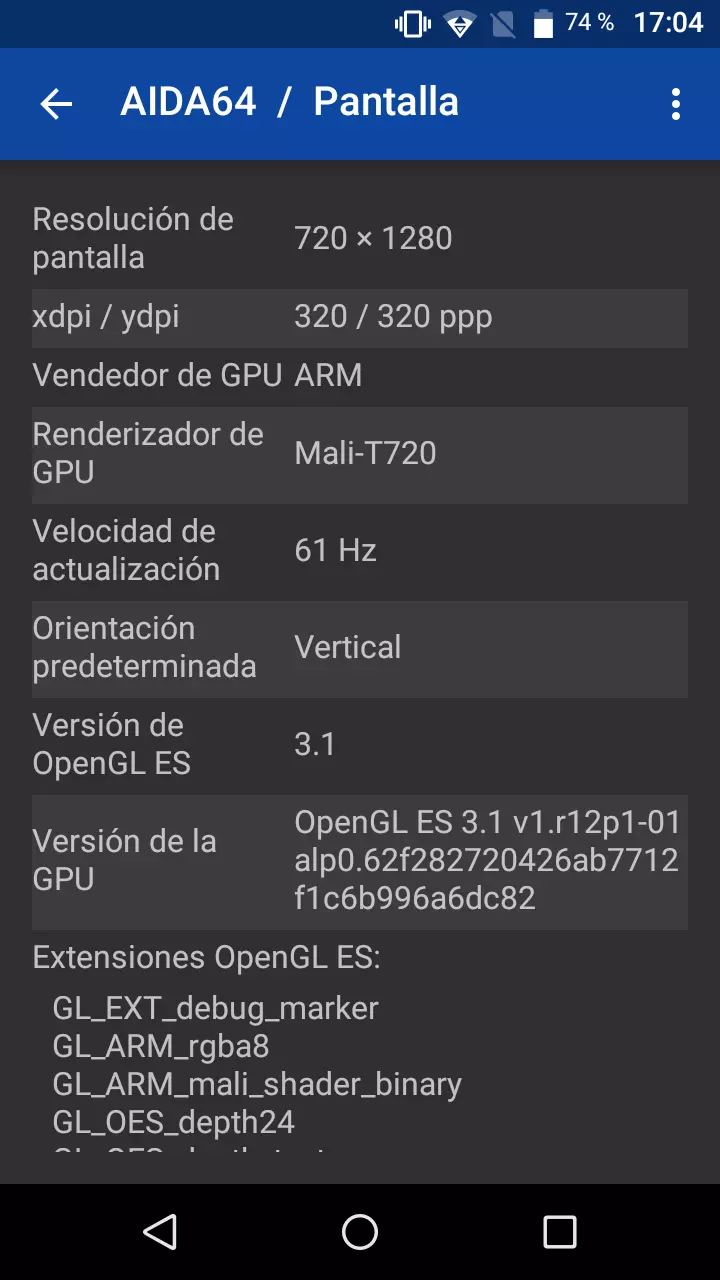Tap the Orientación predeterminada entry
The width and height of the screenshot is (720, 1280).
[x=360, y=648]
